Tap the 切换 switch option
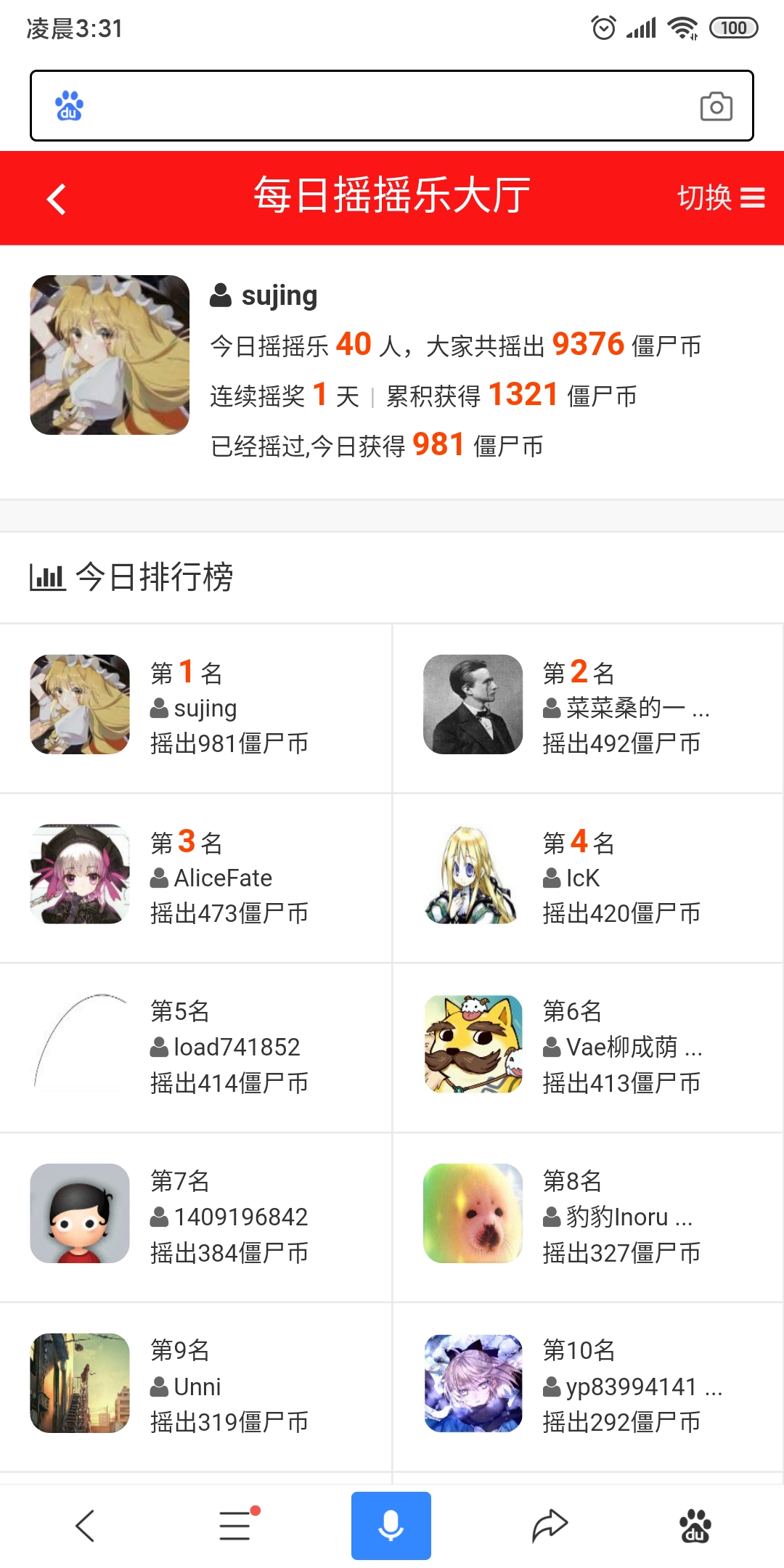This screenshot has height=1568, width=784. pyautogui.click(x=705, y=197)
